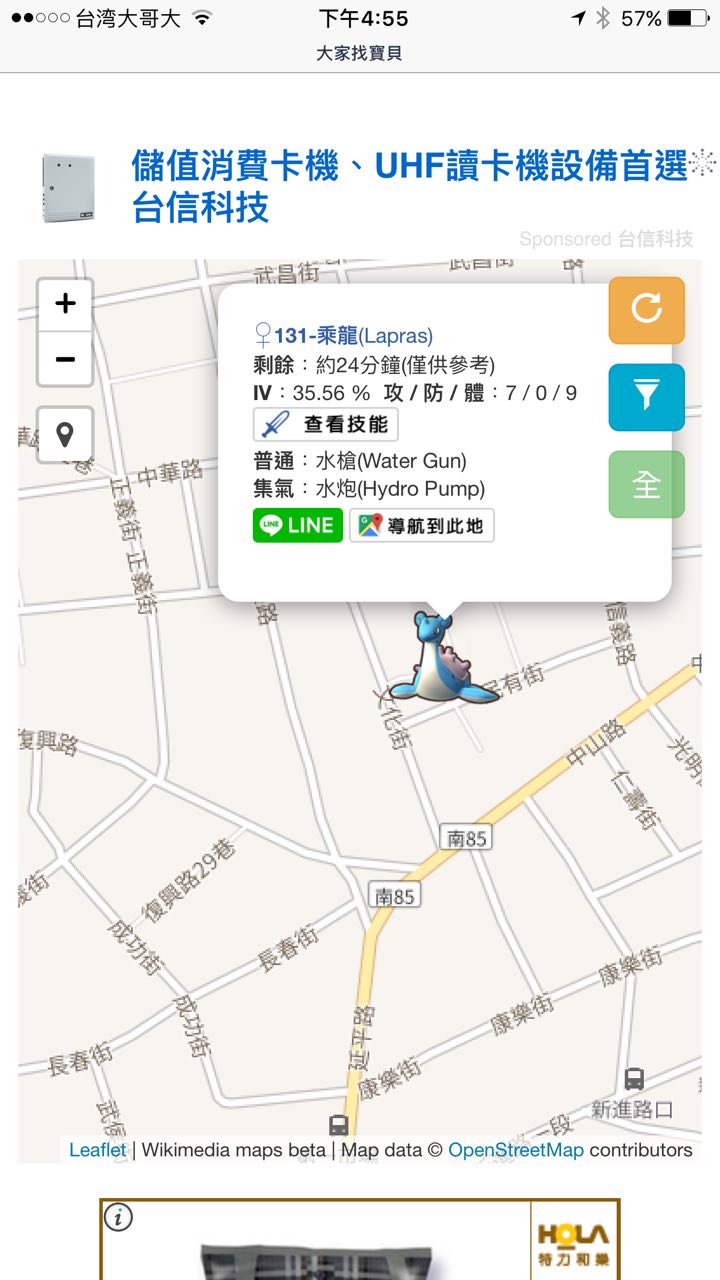Open the 台信科技 sponsored ad headline
The width and height of the screenshot is (720, 1280).
pyautogui.click(x=410, y=186)
